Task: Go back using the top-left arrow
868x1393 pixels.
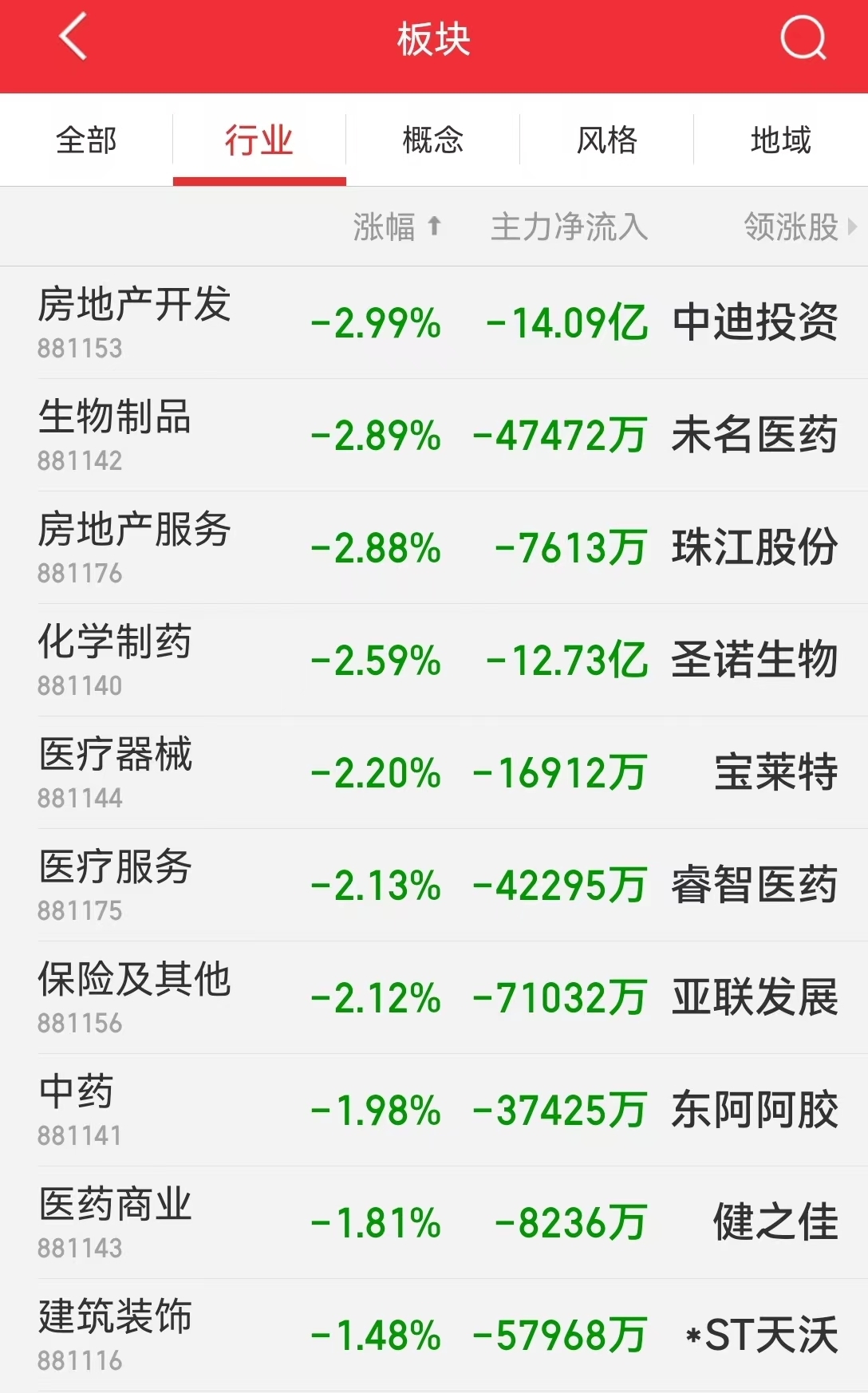Action: [x=73, y=37]
